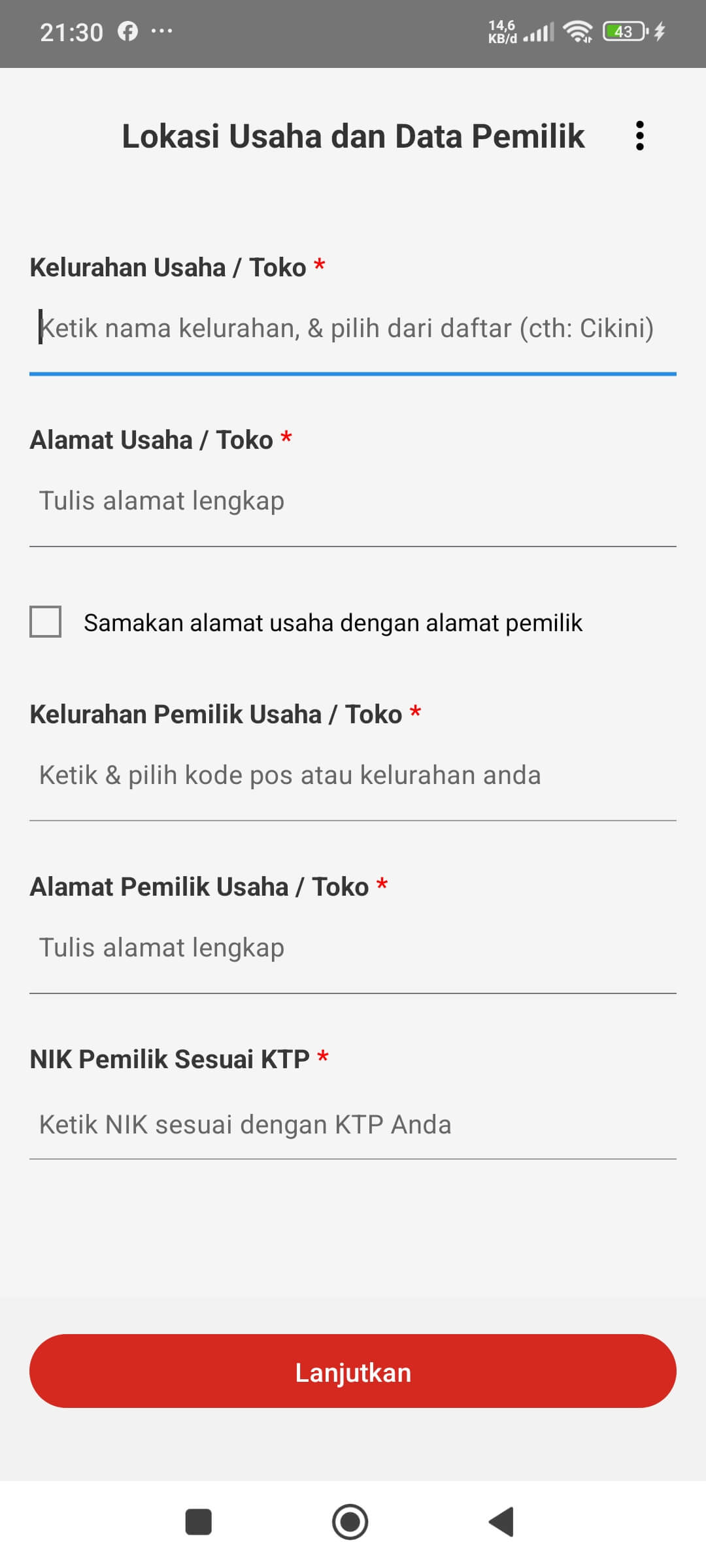The image size is (706, 1568).
Task: Tap the Alamat Pemilik Usaha / Toko field
Action: [x=352, y=948]
